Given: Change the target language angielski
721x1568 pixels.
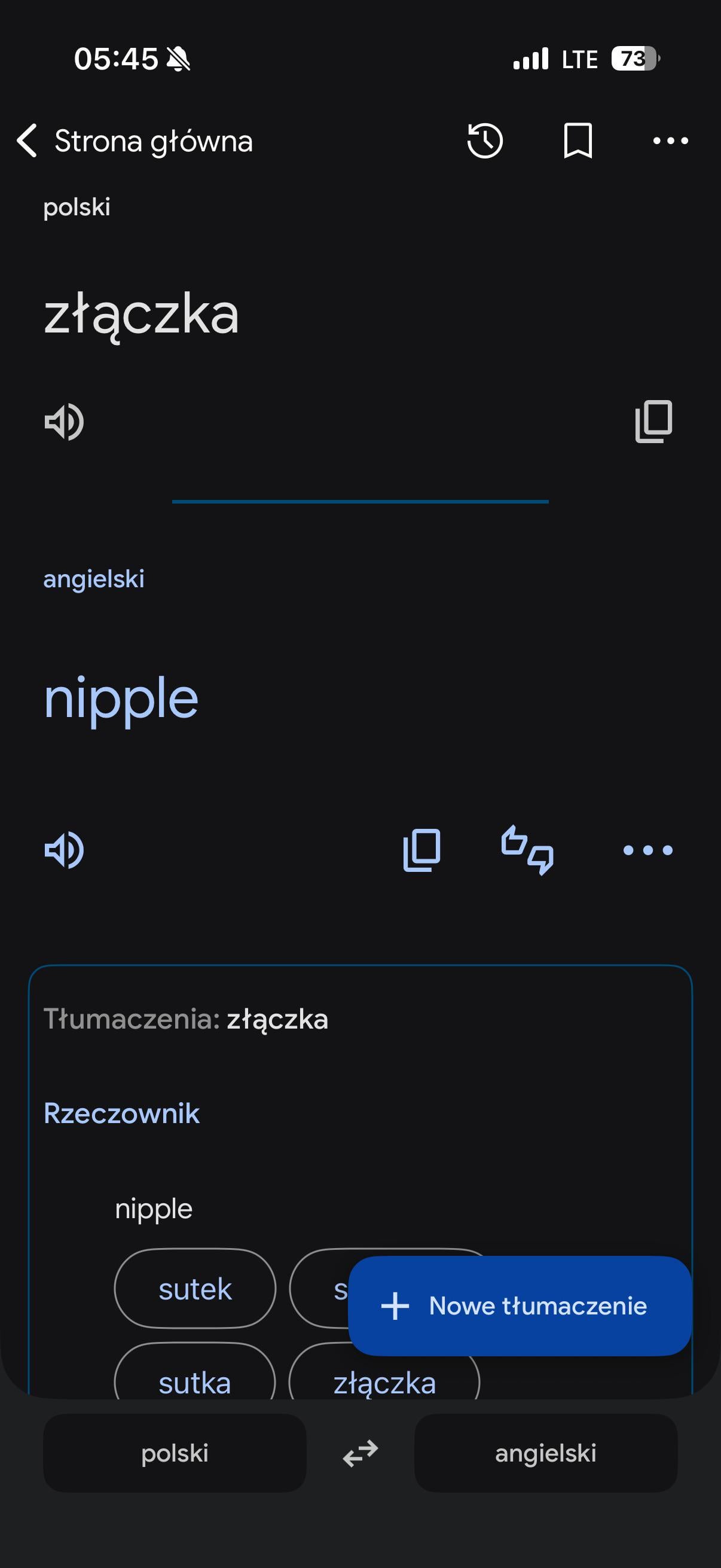Looking at the screenshot, I should click(545, 1453).
